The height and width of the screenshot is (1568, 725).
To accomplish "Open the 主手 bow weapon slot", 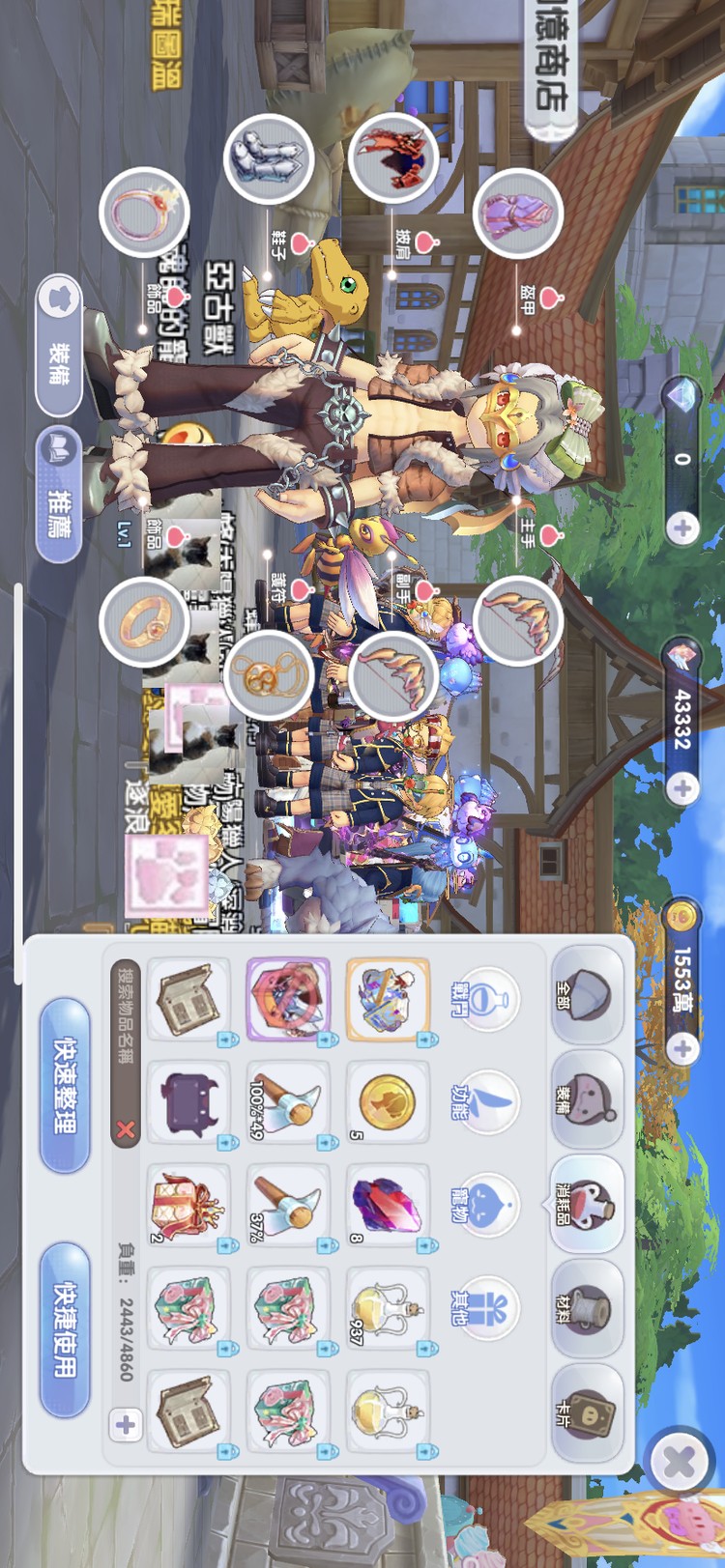I will (517, 620).
